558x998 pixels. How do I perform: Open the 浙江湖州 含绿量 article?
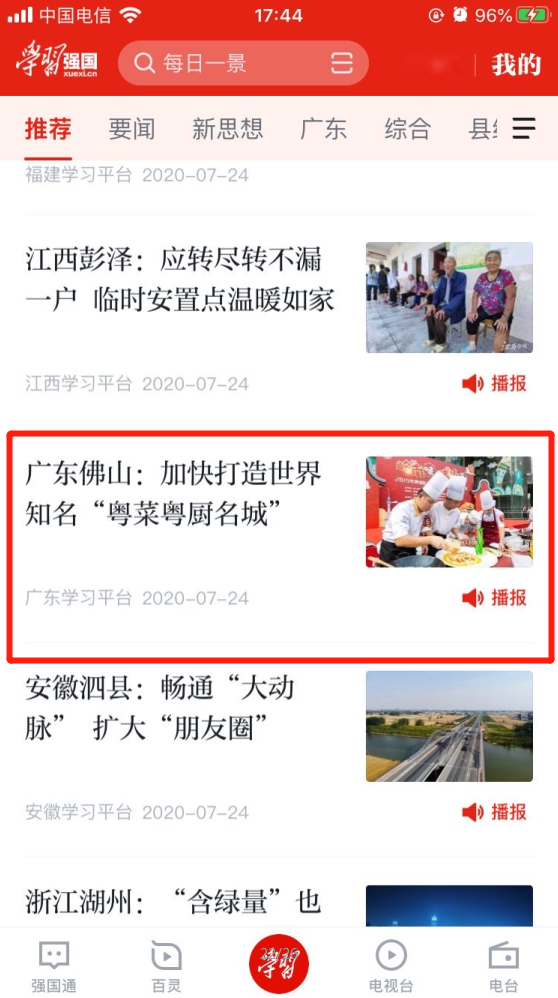coord(279,905)
